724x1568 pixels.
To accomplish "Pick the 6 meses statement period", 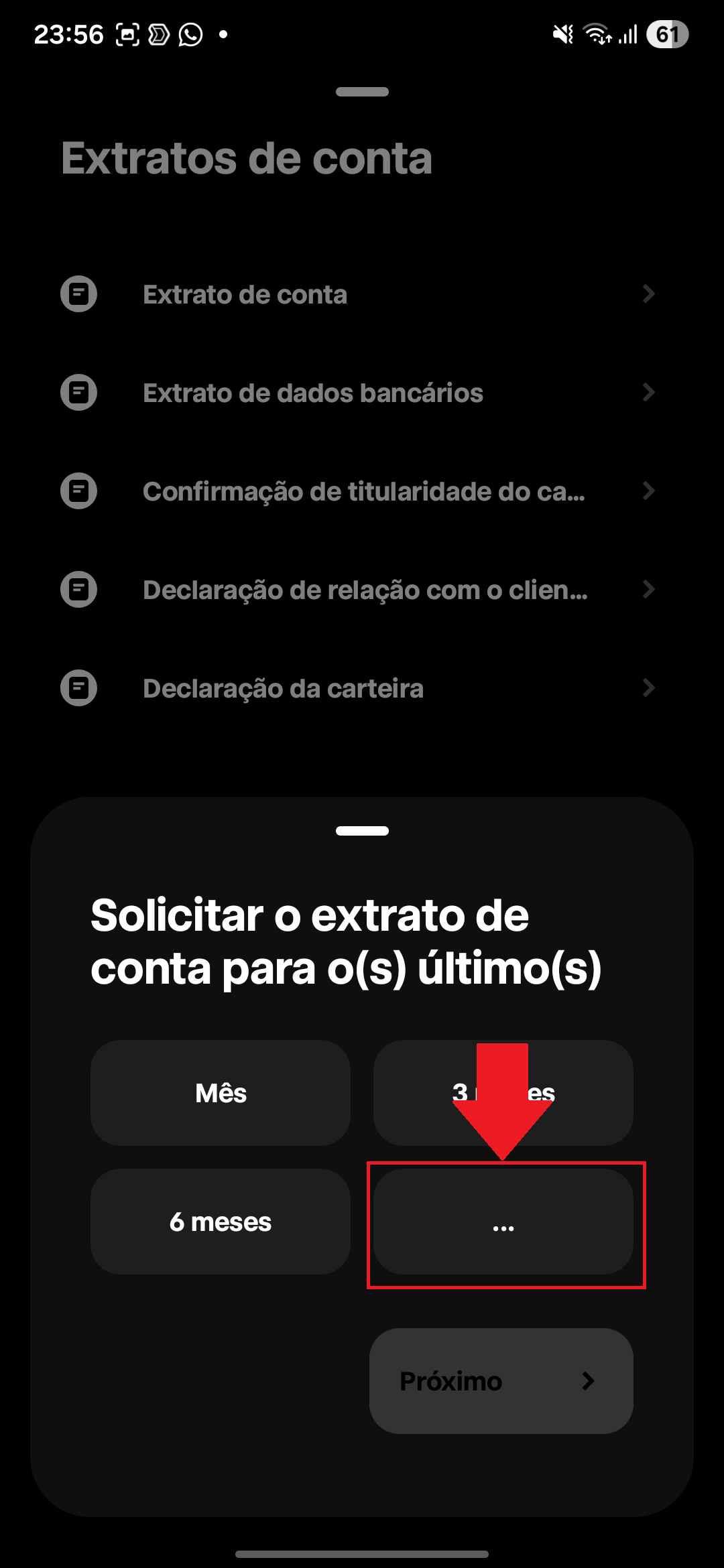I will pos(221,1222).
